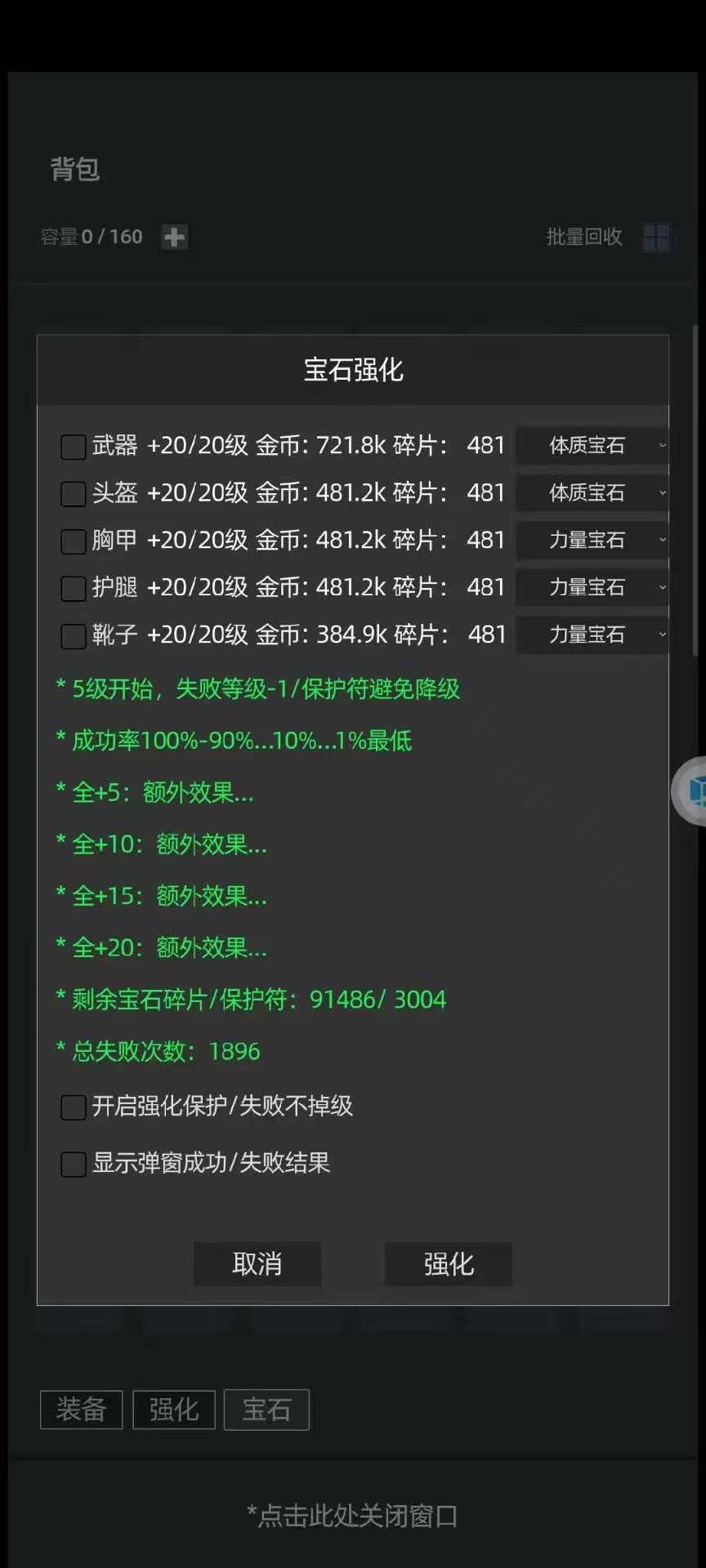This screenshot has height=1568, width=706.
Task: Switch to the 强化 enhancement tab
Action: click(x=173, y=1410)
